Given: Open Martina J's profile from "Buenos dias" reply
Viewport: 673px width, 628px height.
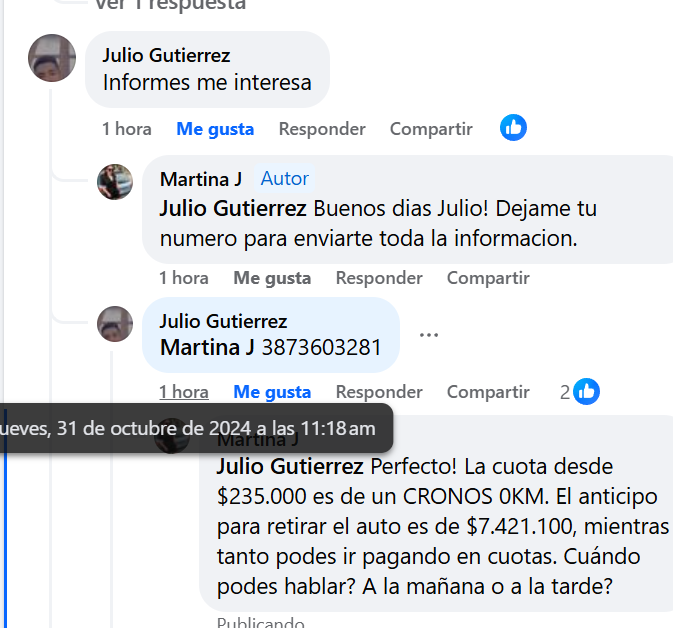Looking at the screenshot, I should tap(201, 179).
